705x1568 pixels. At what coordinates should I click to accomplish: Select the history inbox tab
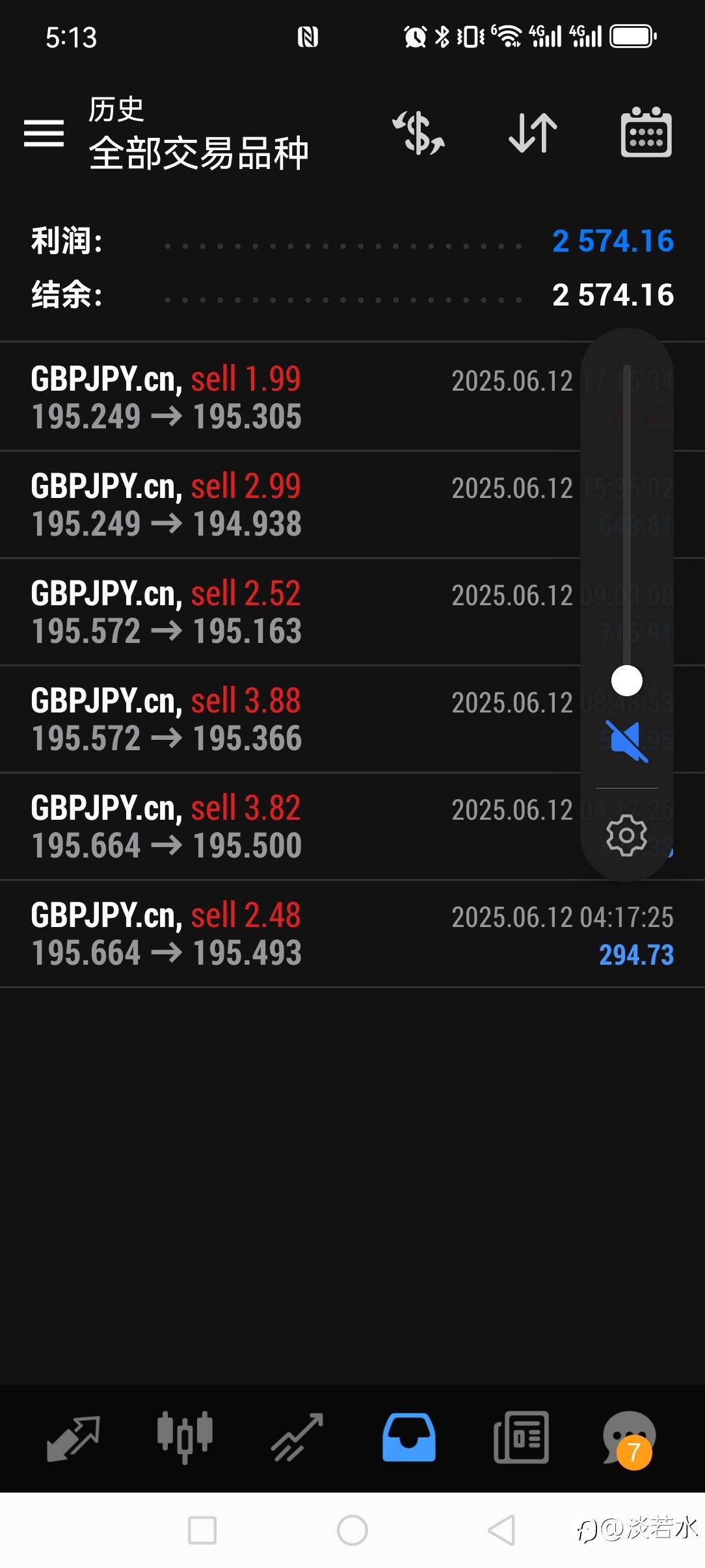click(408, 1438)
